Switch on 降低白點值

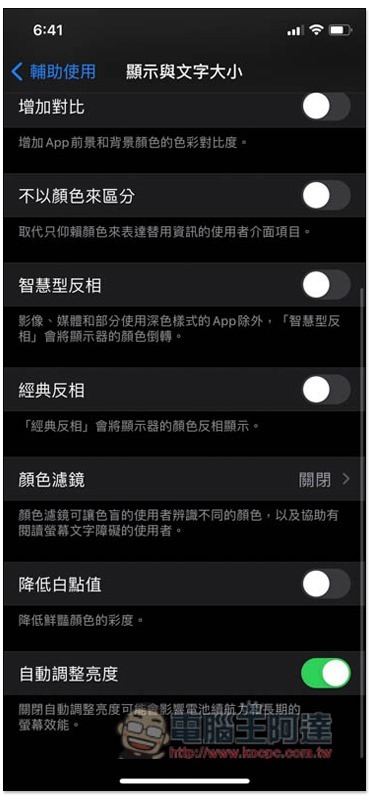[326, 584]
